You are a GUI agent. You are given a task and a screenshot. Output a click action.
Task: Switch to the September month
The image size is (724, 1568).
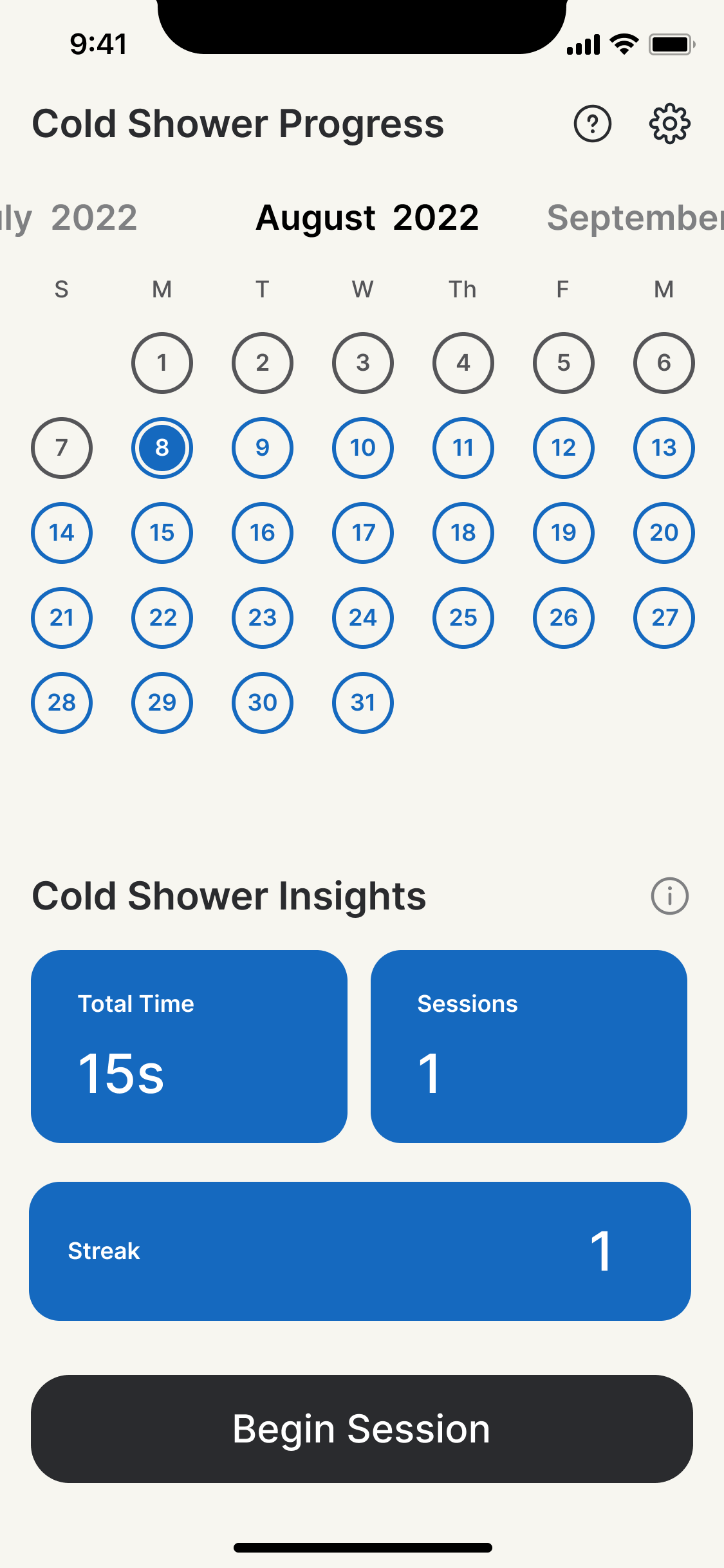pyautogui.click(x=635, y=218)
